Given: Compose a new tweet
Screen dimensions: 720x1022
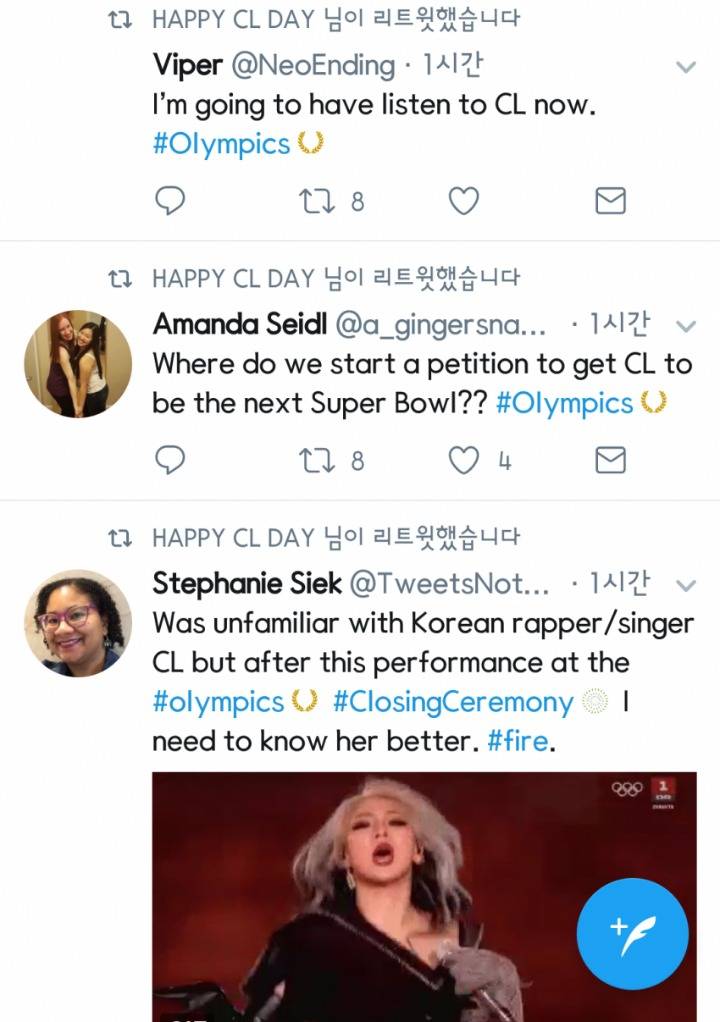Looking at the screenshot, I should (x=632, y=934).
